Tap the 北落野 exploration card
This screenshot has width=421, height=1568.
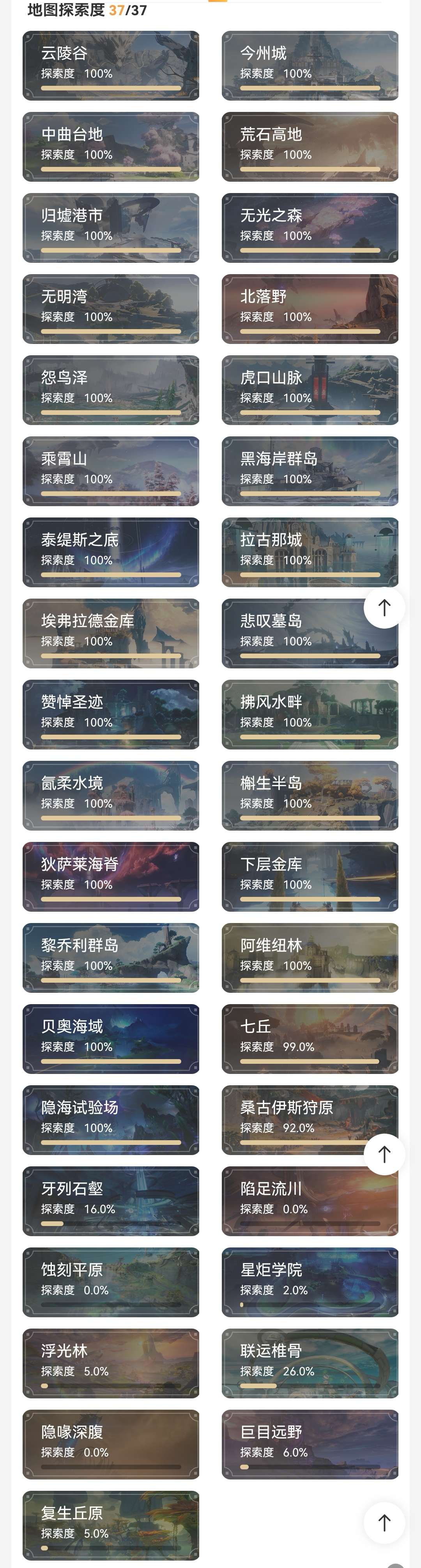[x=310, y=308]
